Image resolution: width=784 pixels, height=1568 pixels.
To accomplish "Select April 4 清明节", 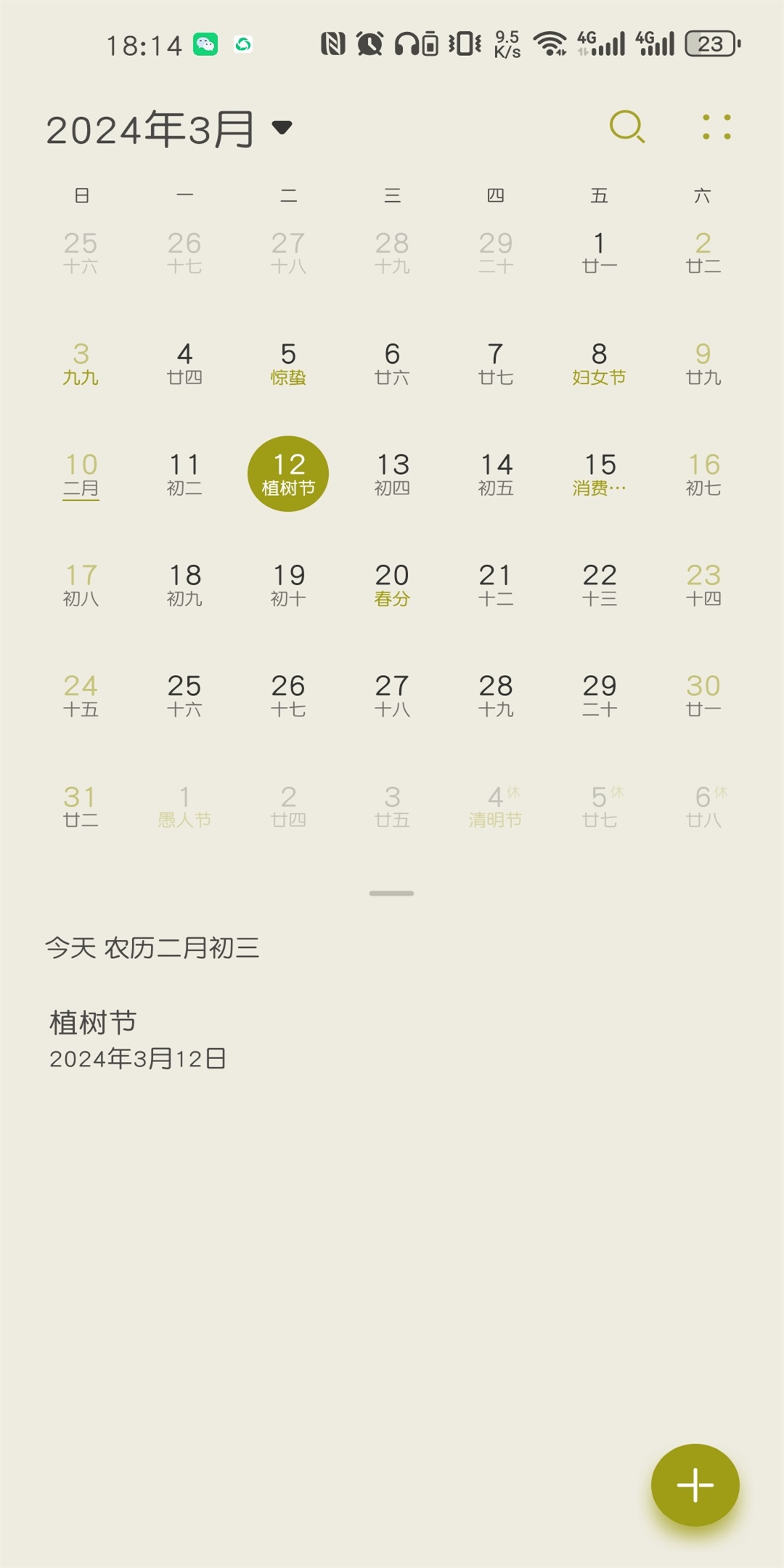I will tap(496, 806).
